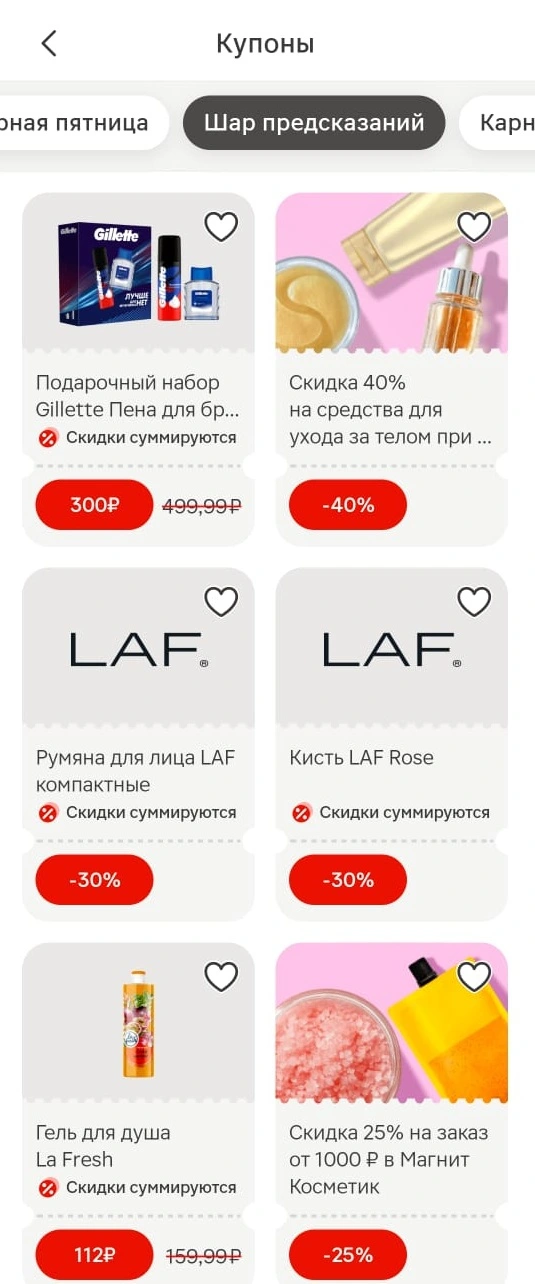Like the Румяна для лица LAF coupon
Image resolution: width=535 pixels, height=1284 pixels.
pos(221,602)
